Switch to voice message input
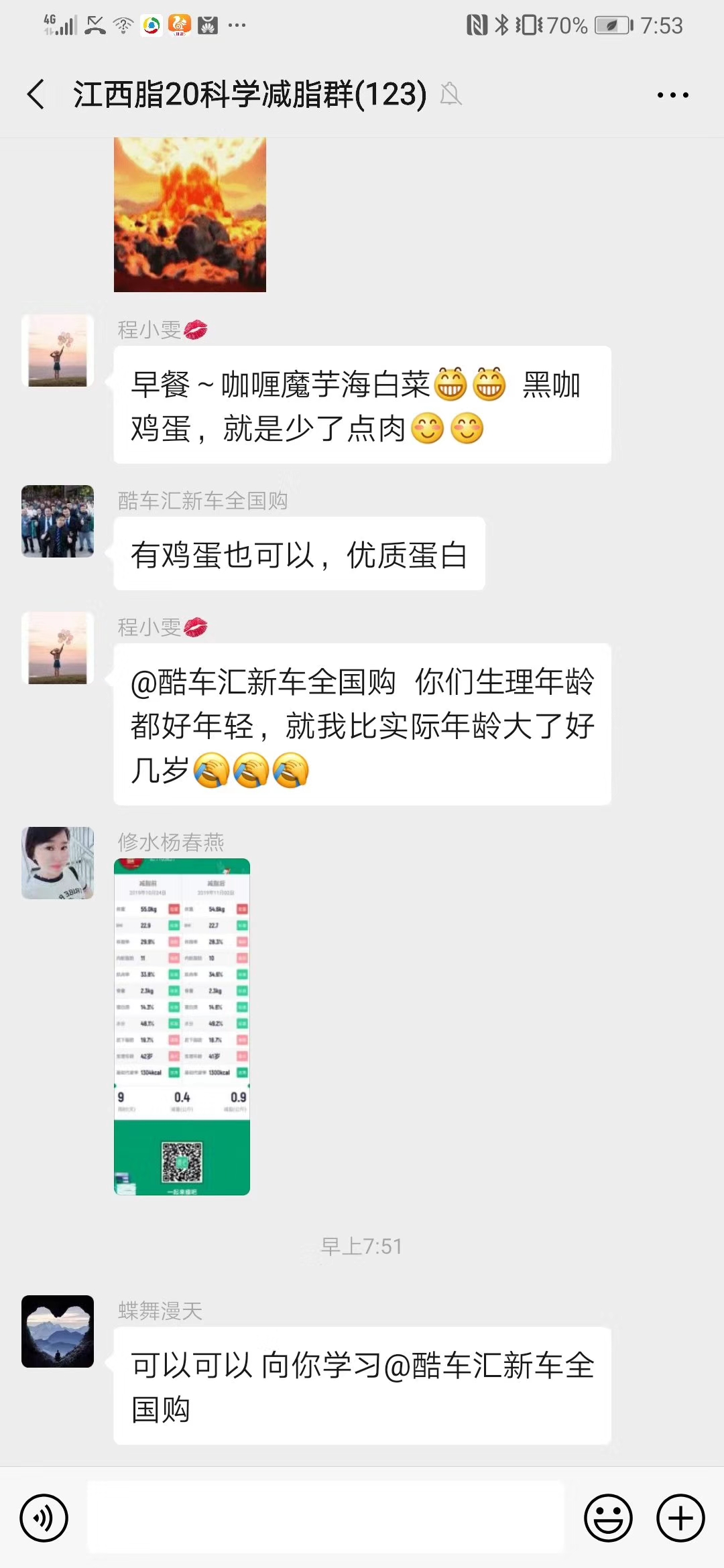Screen dimensions: 724x1568 tap(44, 1518)
